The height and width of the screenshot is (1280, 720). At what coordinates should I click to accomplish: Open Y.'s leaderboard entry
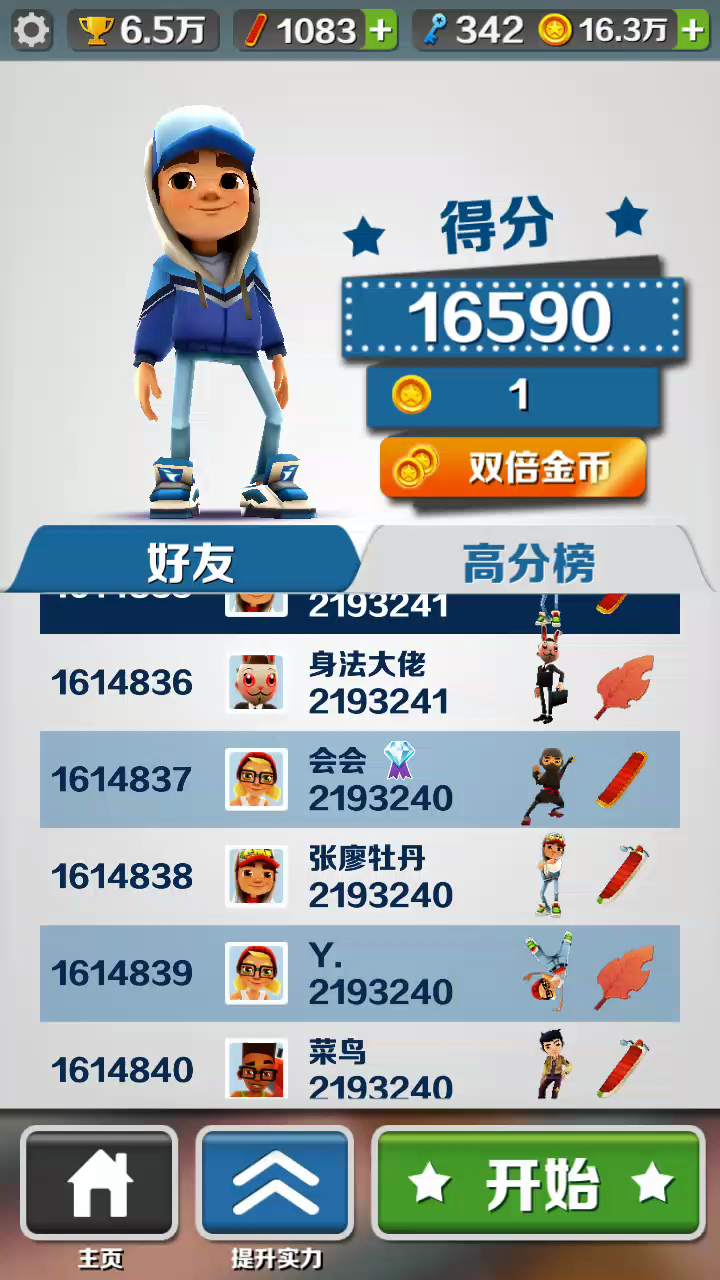point(360,973)
